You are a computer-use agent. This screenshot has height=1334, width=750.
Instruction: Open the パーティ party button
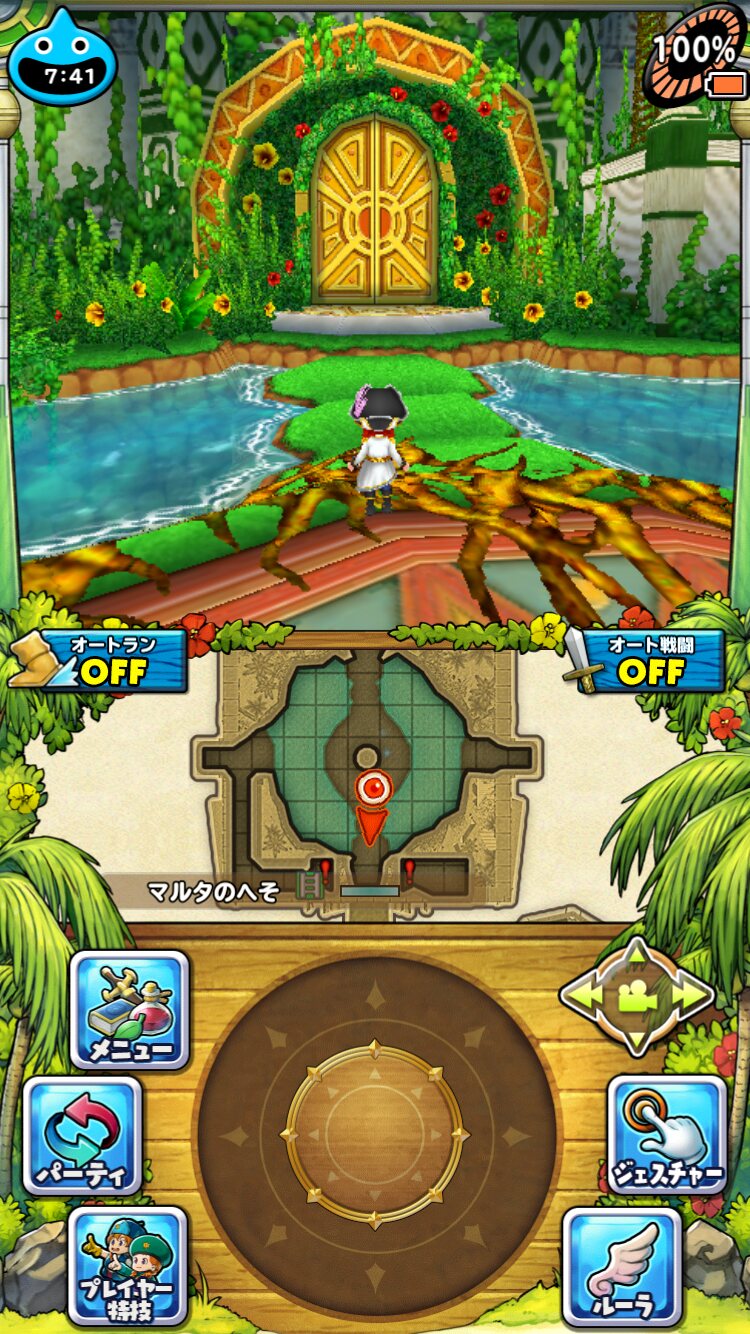(x=82, y=1135)
